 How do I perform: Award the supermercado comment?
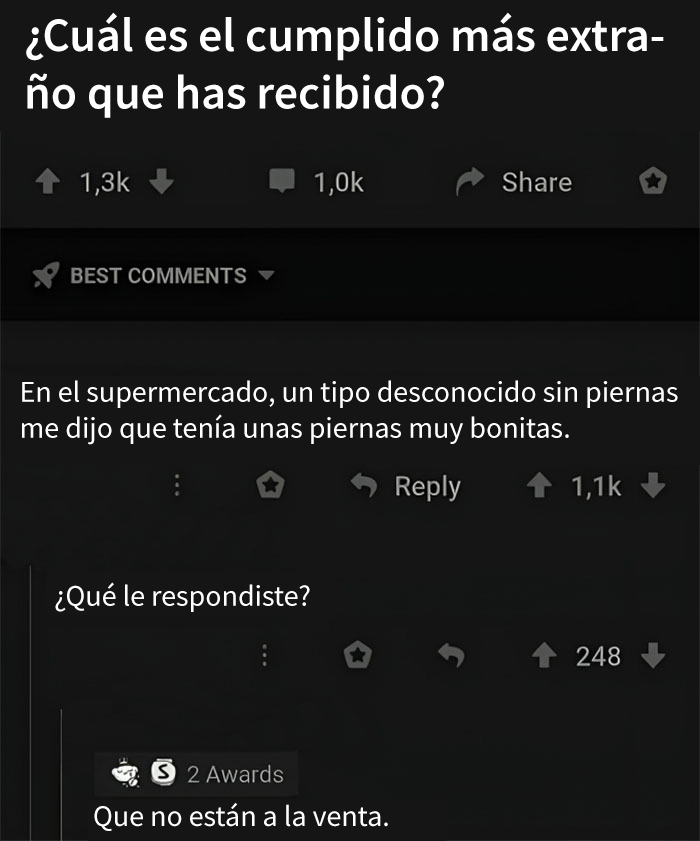271,486
